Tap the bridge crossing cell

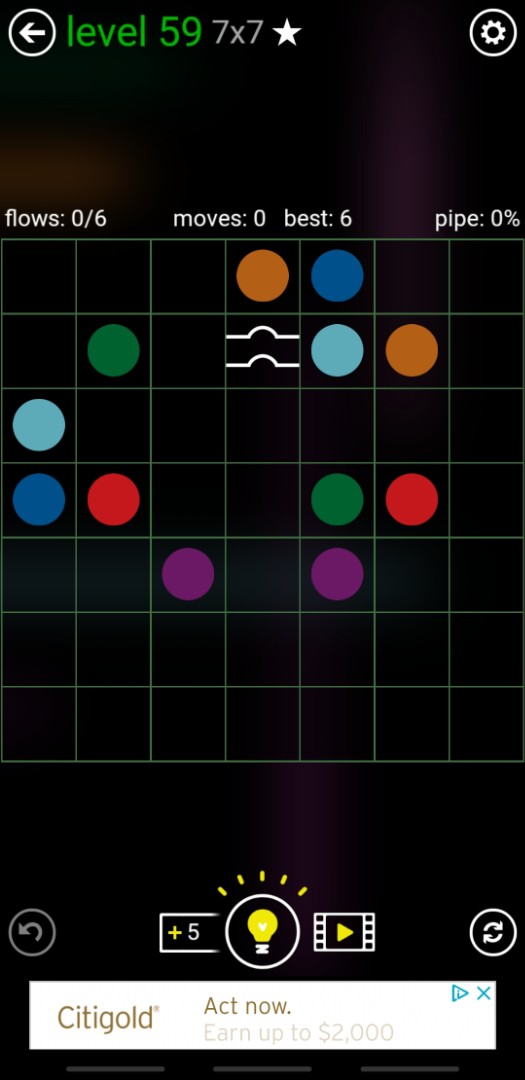pos(262,350)
